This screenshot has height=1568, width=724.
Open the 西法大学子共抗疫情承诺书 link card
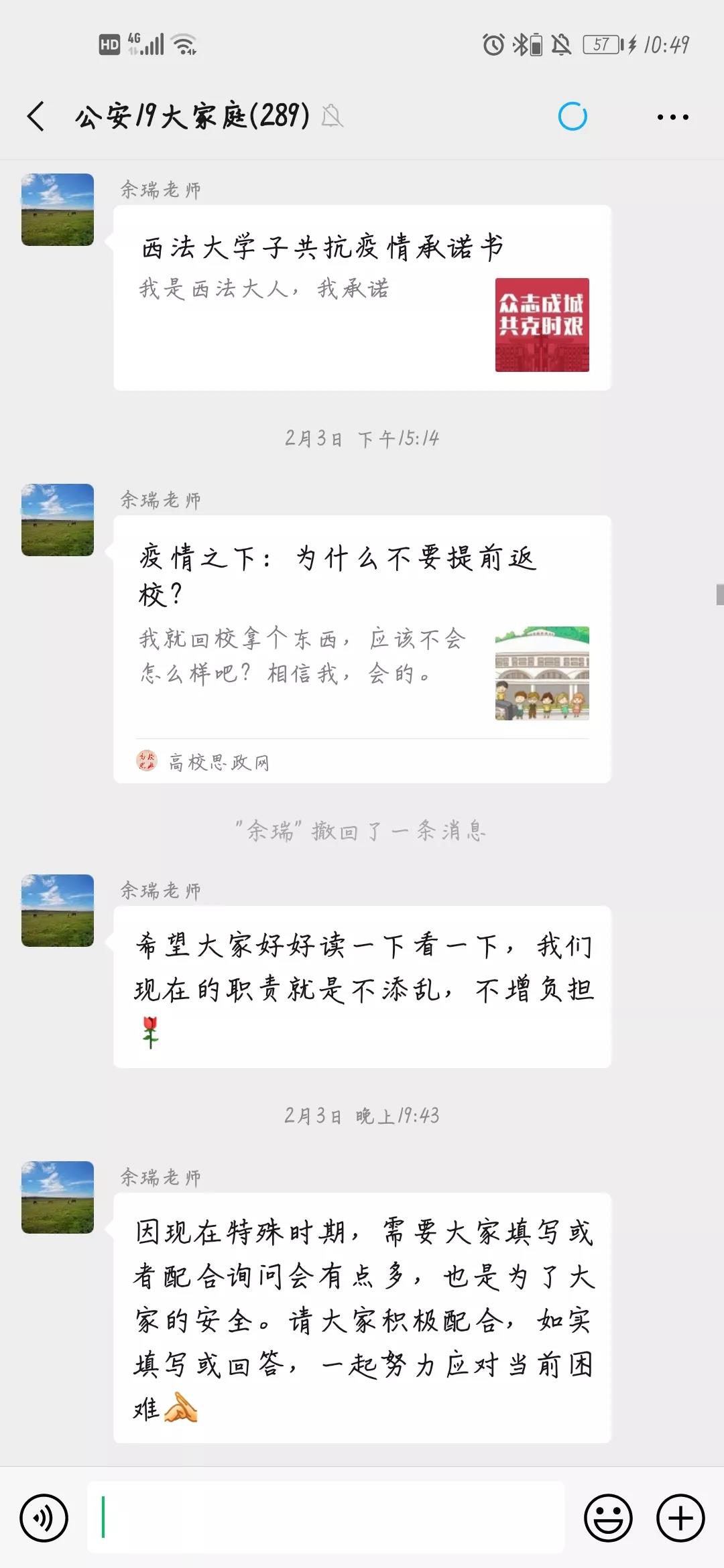362,298
